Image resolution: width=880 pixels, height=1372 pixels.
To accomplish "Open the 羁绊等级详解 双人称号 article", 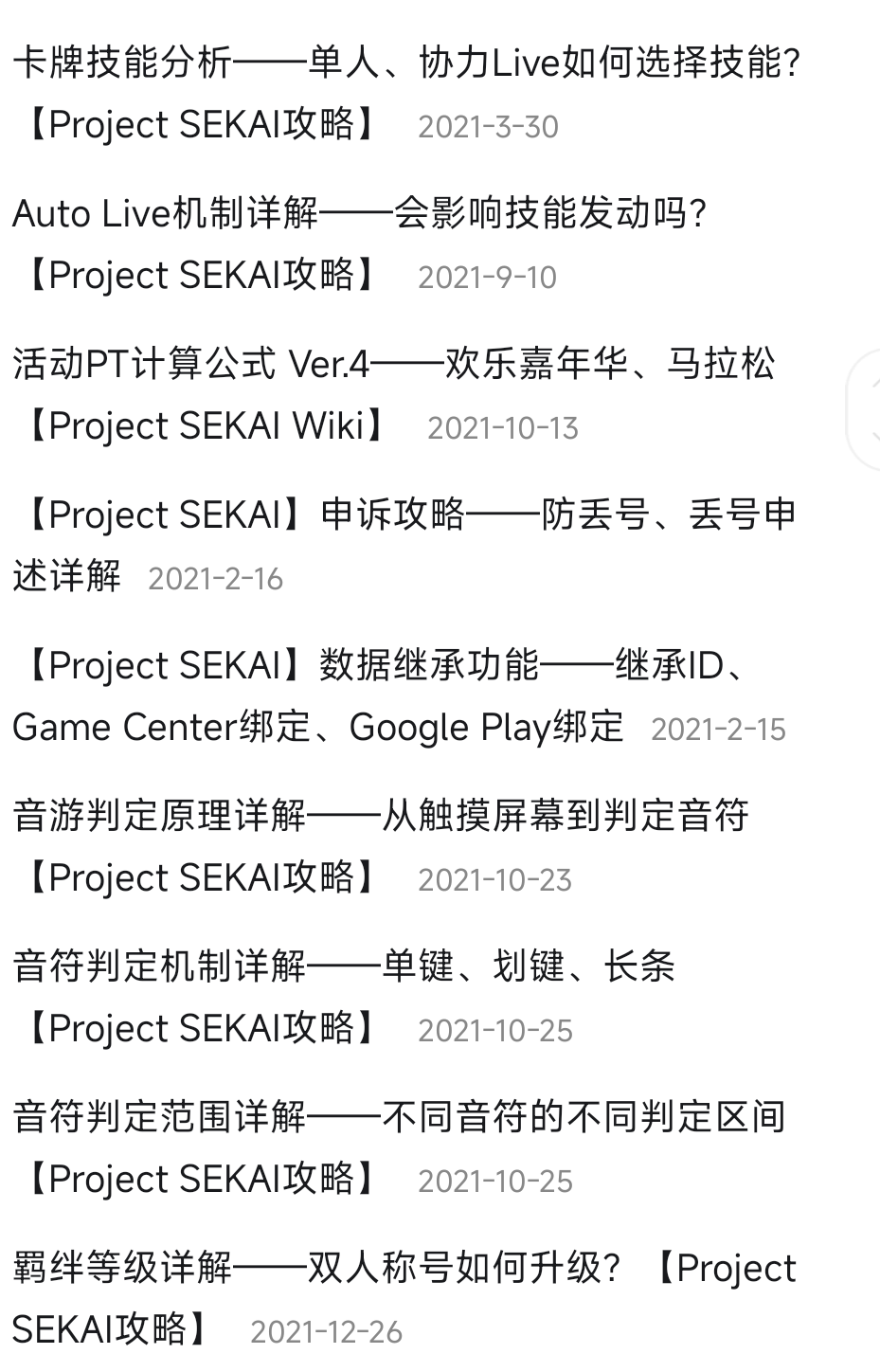I will 316,1269.
